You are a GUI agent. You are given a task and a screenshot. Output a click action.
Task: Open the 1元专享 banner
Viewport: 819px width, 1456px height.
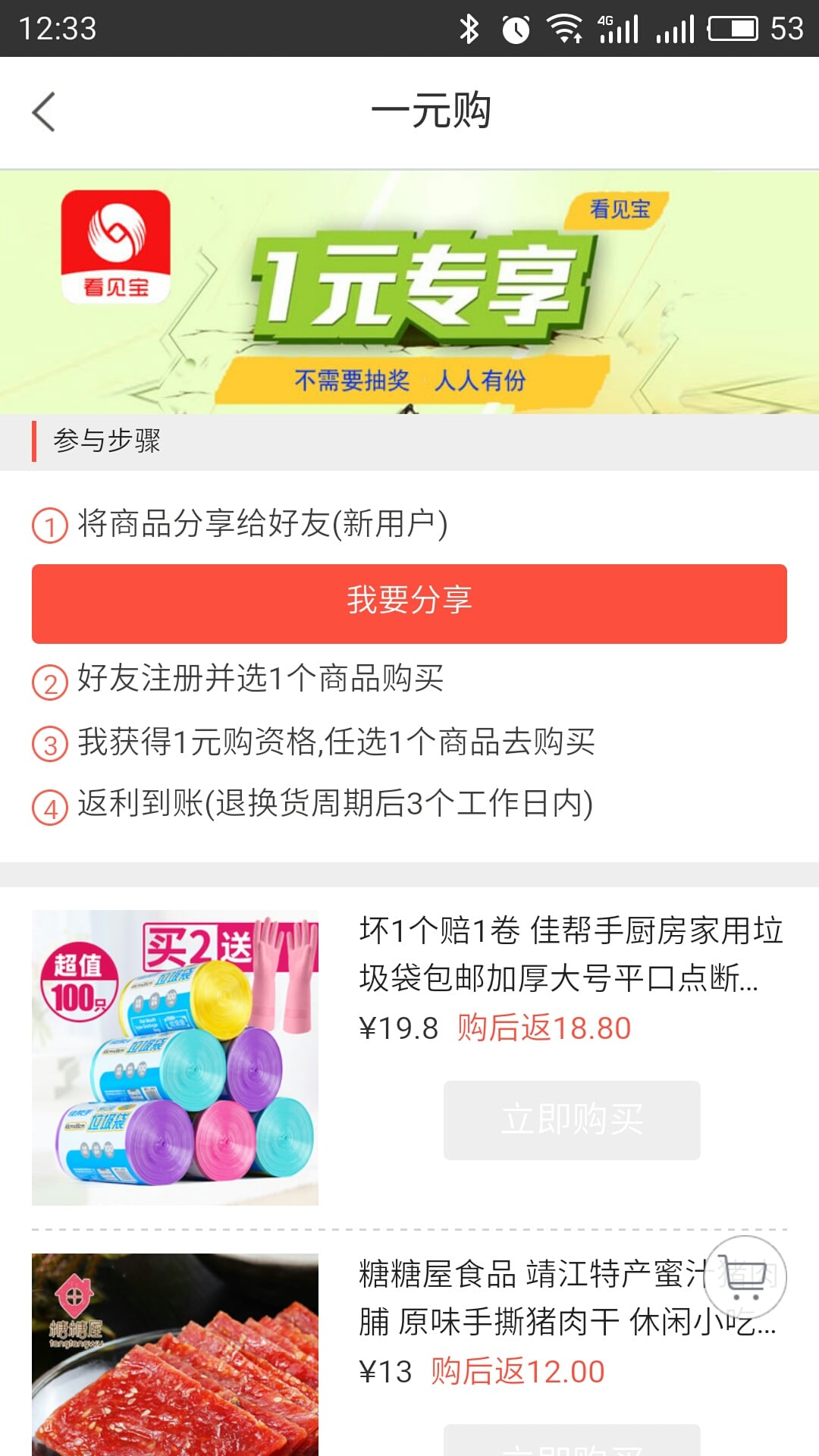pyautogui.click(x=409, y=293)
